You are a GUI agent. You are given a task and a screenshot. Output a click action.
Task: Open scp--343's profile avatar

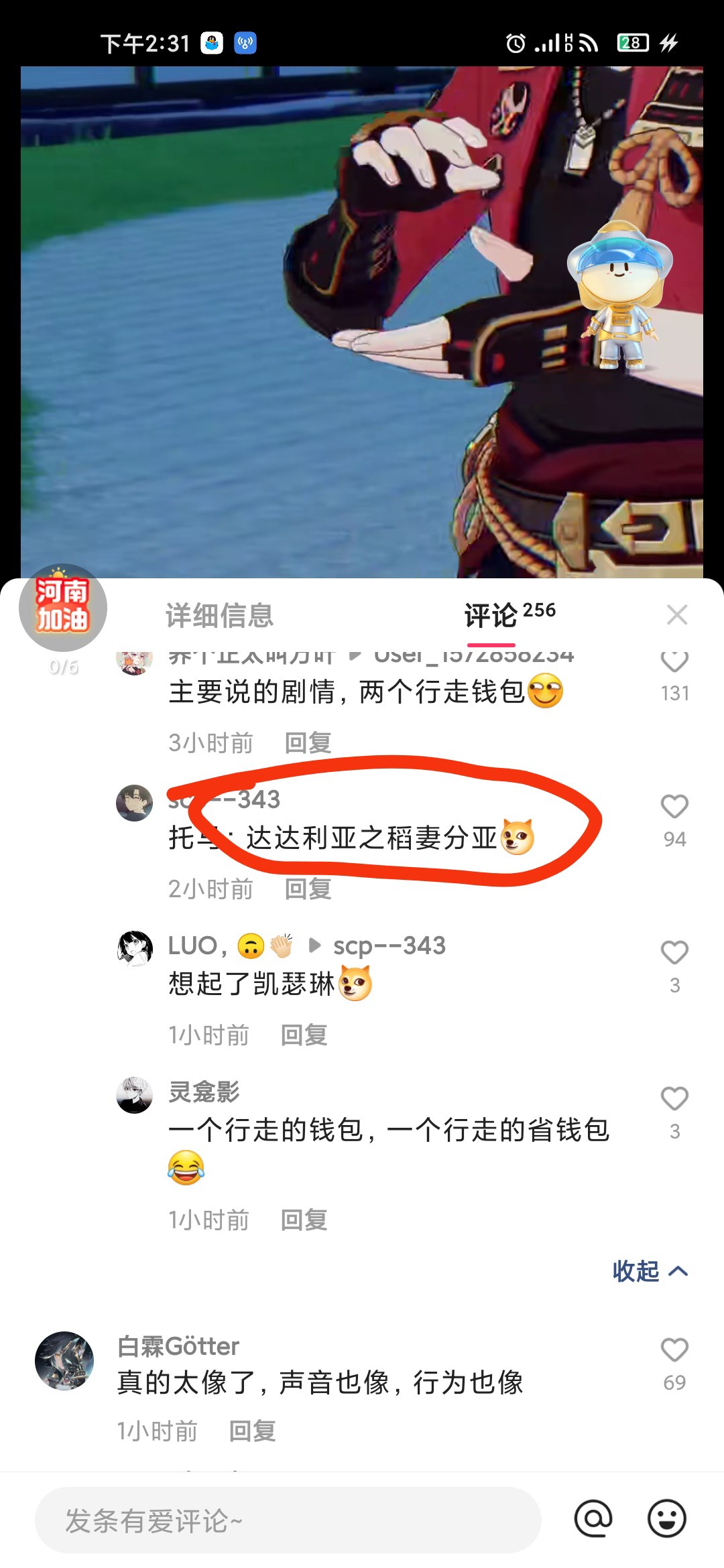coord(134,803)
